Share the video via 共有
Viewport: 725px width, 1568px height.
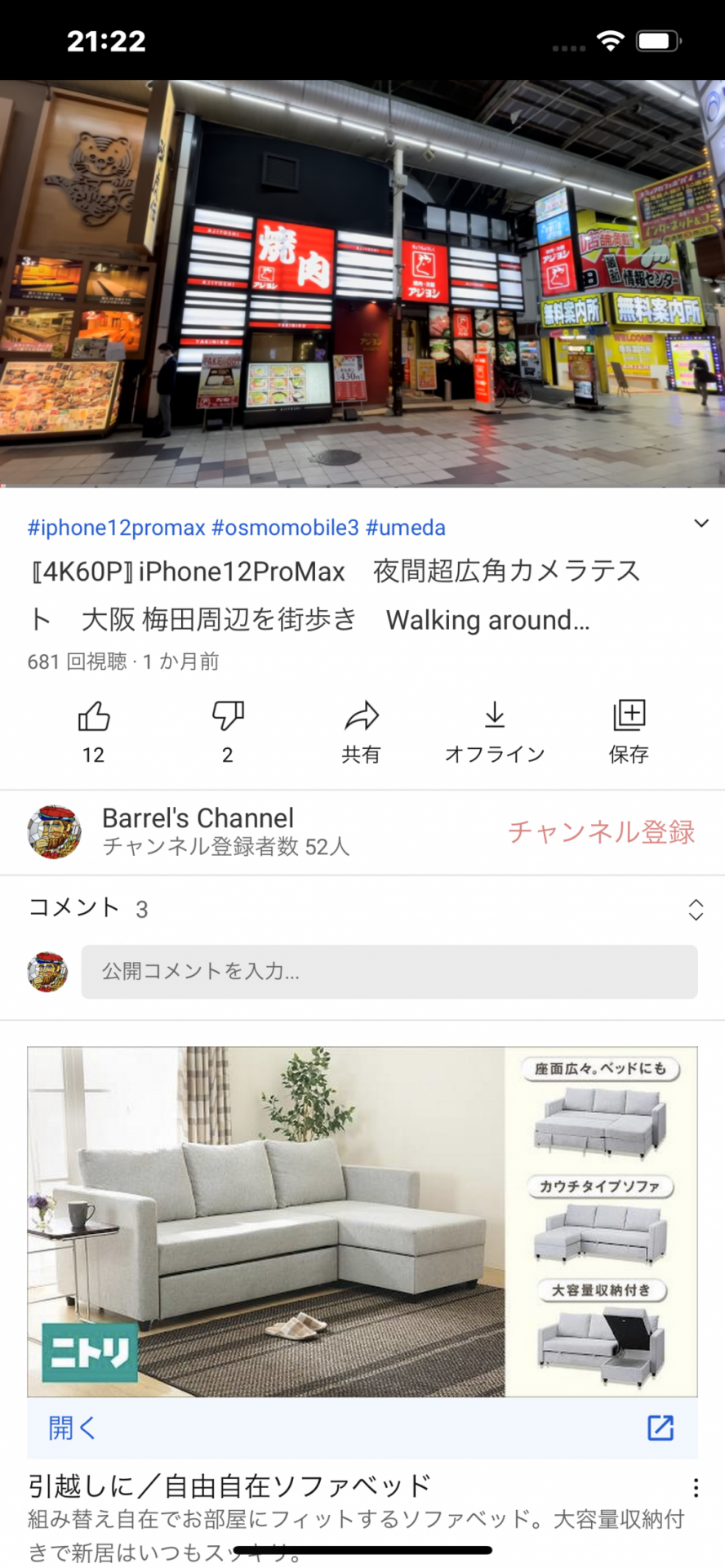[362, 732]
